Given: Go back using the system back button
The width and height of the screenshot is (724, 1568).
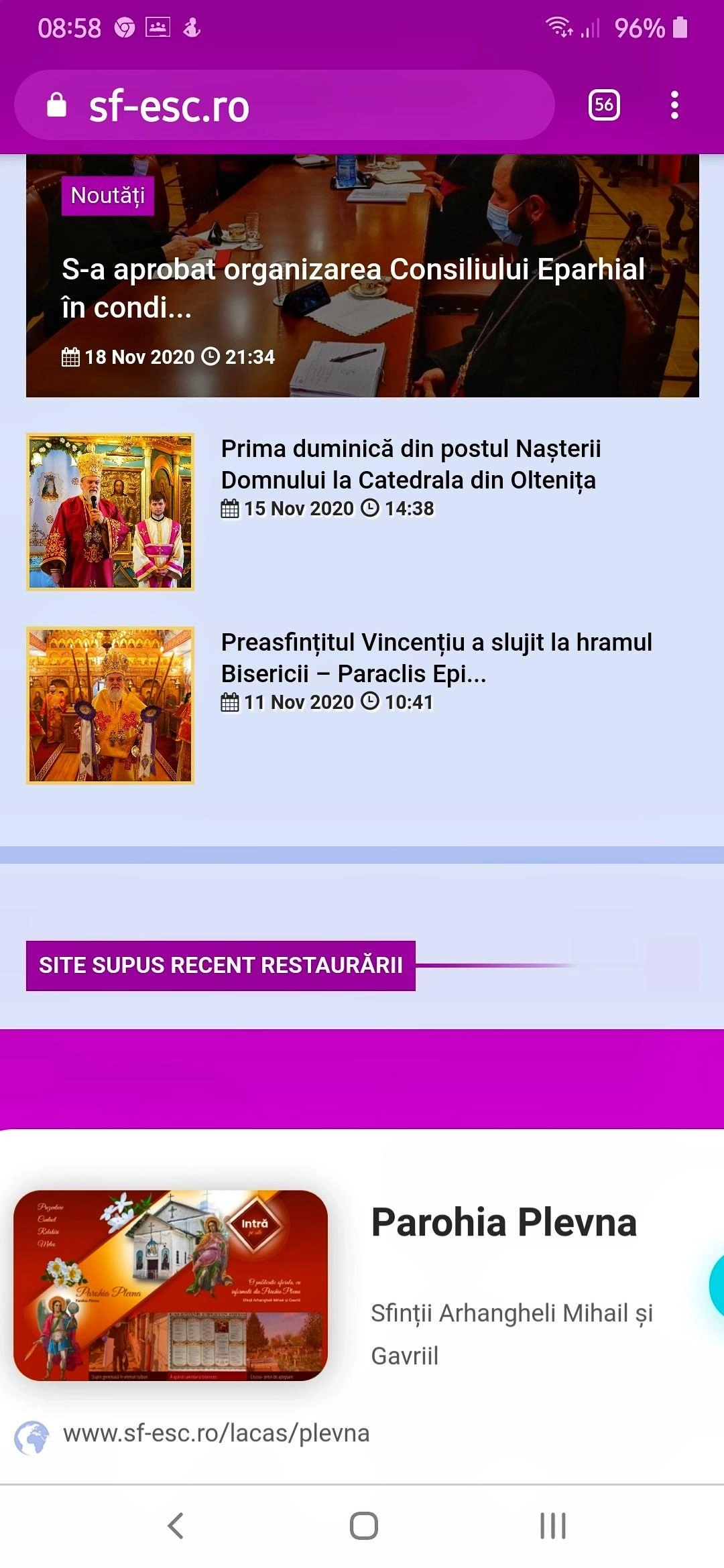Looking at the screenshot, I should 176,1526.
